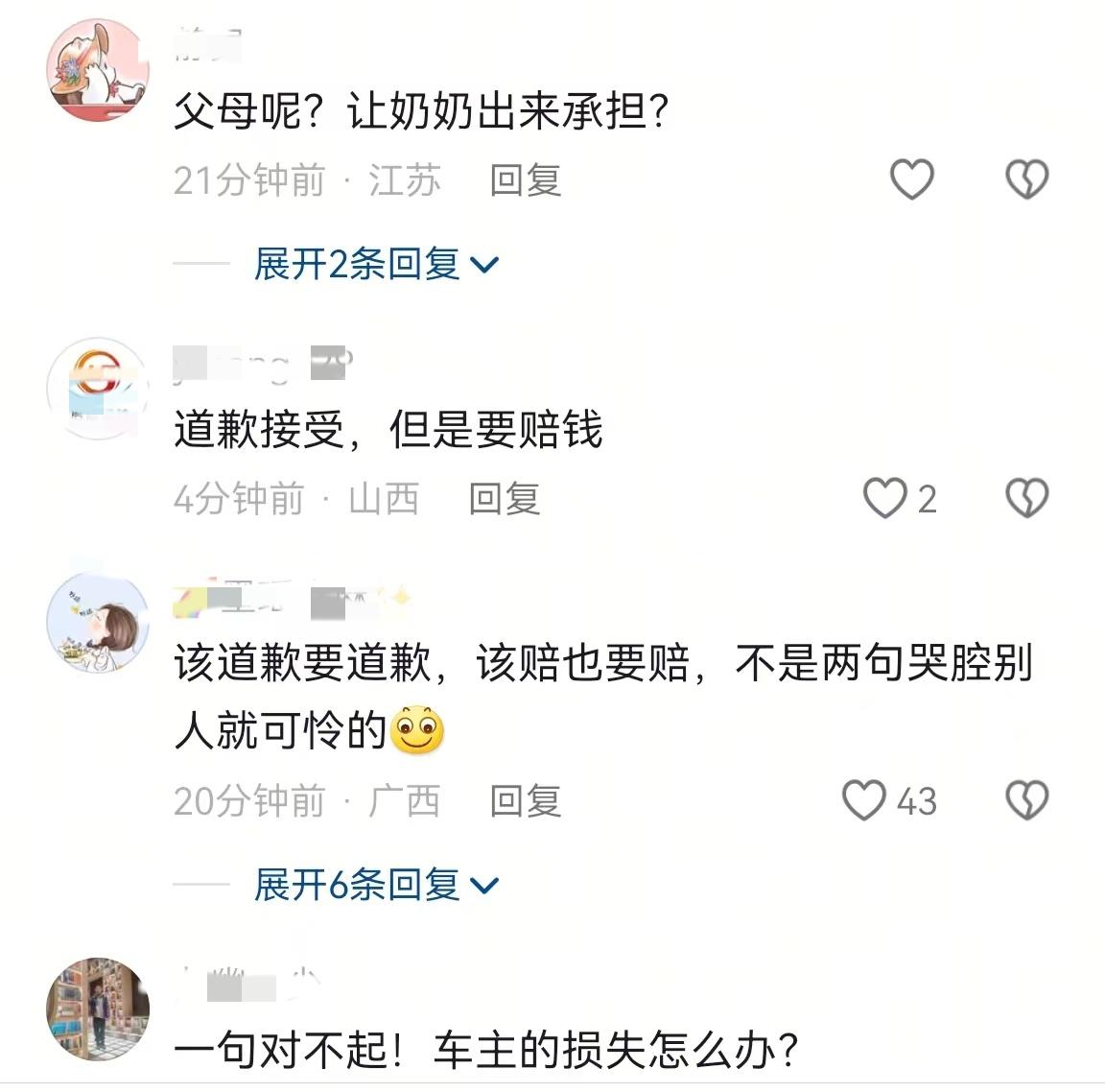
Task: Open avatar of the 一句对不起 commenter
Action: click(x=98, y=1009)
